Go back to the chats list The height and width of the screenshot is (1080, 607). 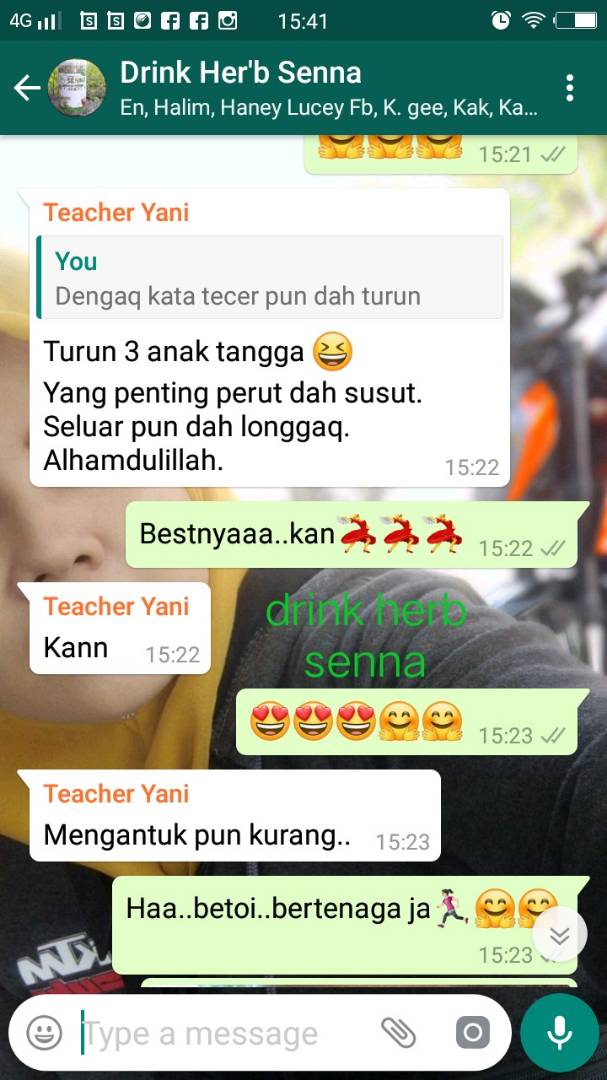[x=27, y=88]
